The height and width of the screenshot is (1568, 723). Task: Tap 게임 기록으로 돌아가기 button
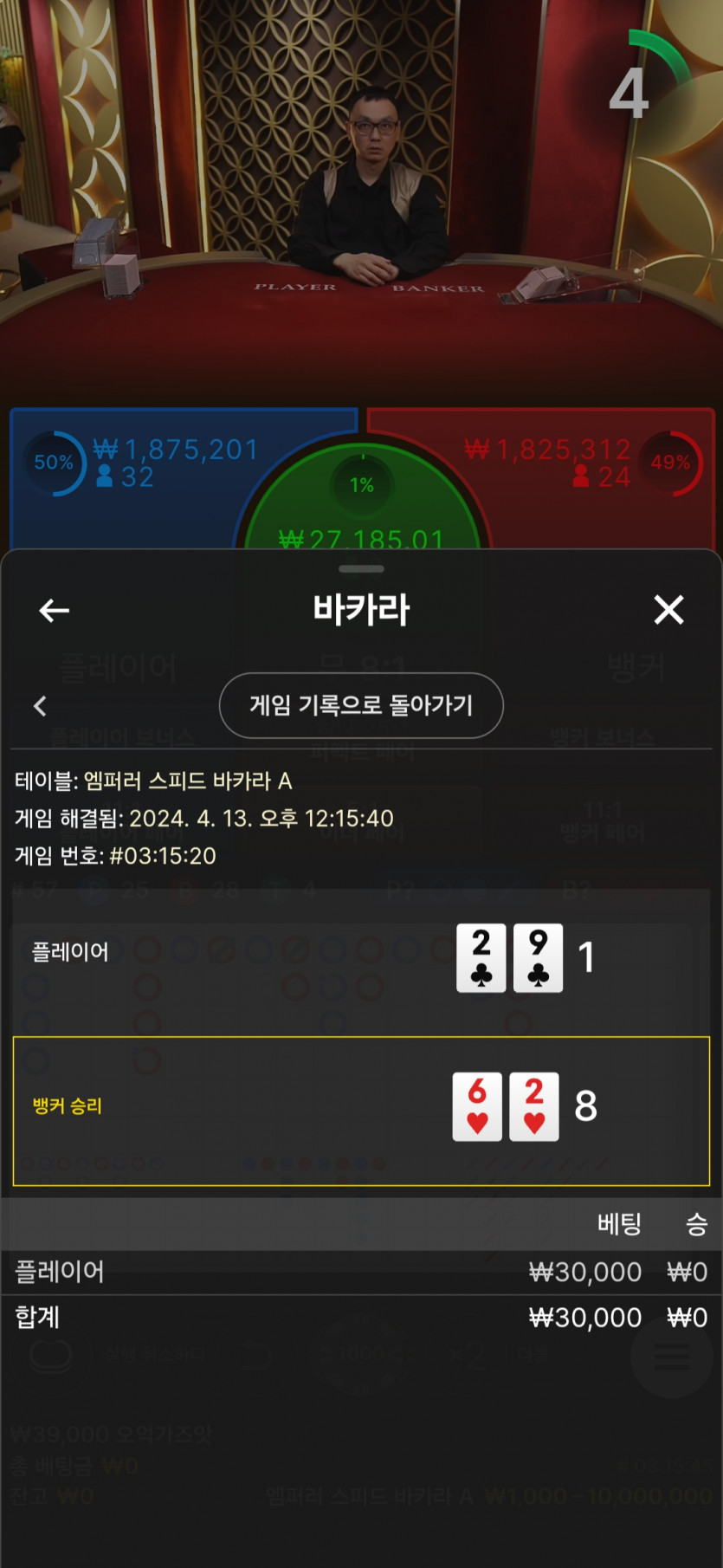[361, 705]
